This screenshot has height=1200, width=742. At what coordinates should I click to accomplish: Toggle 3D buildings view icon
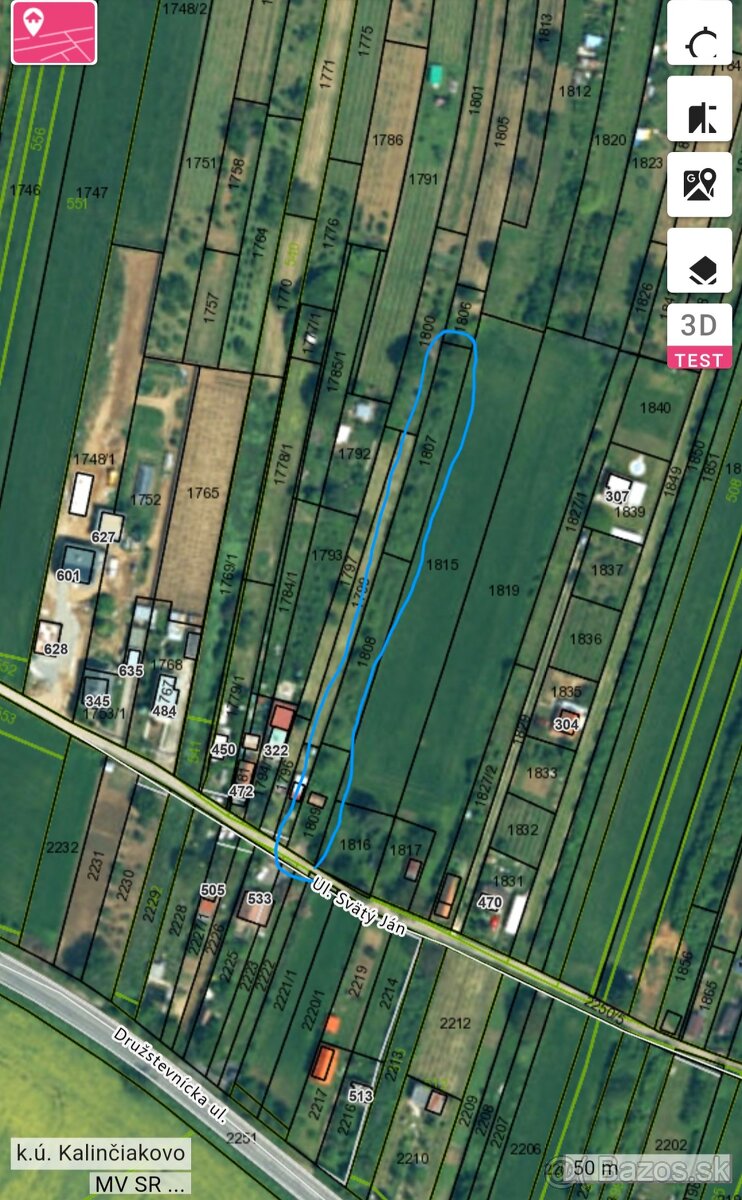(700, 113)
